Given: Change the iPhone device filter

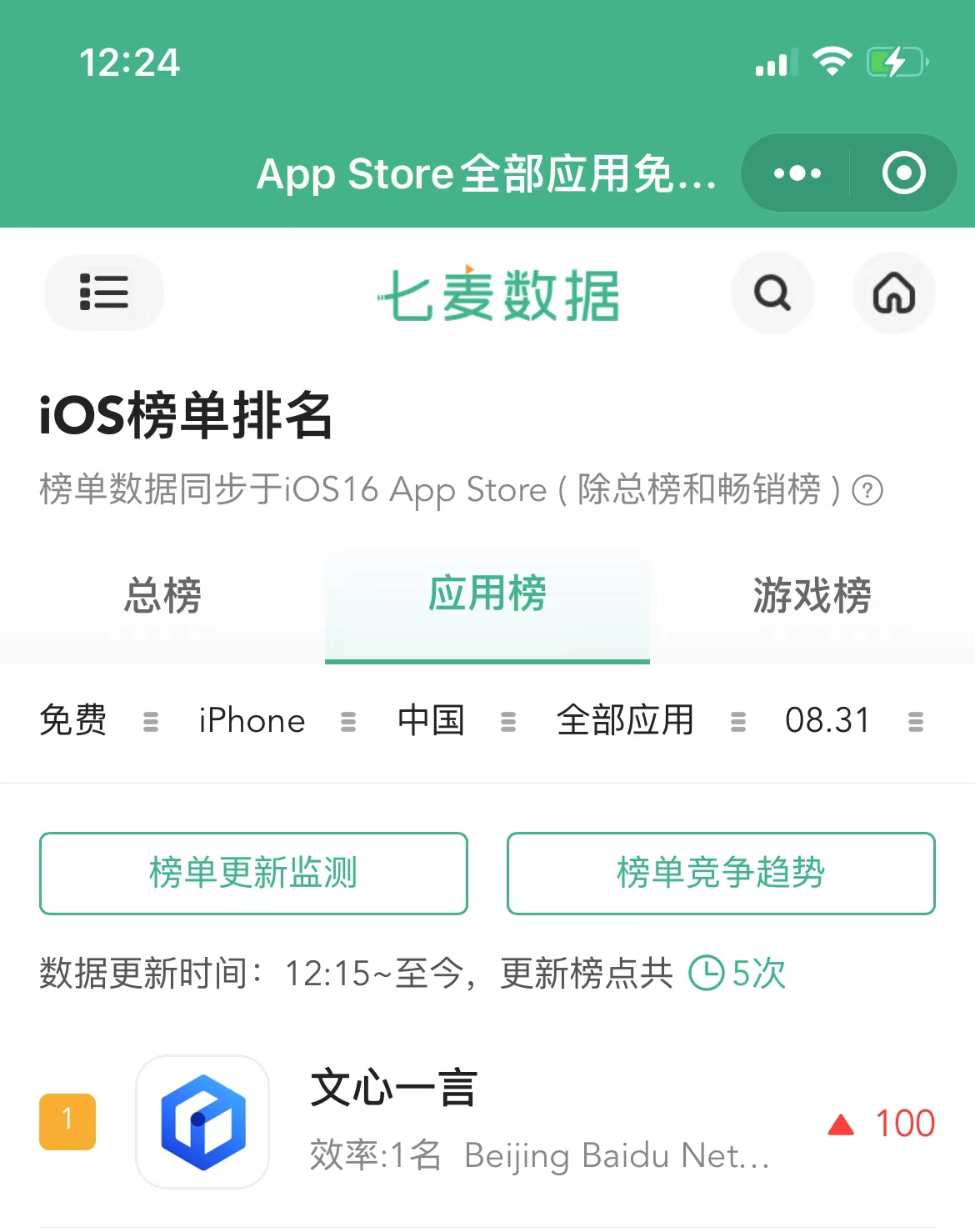Looking at the screenshot, I should [x=275, y=721].
